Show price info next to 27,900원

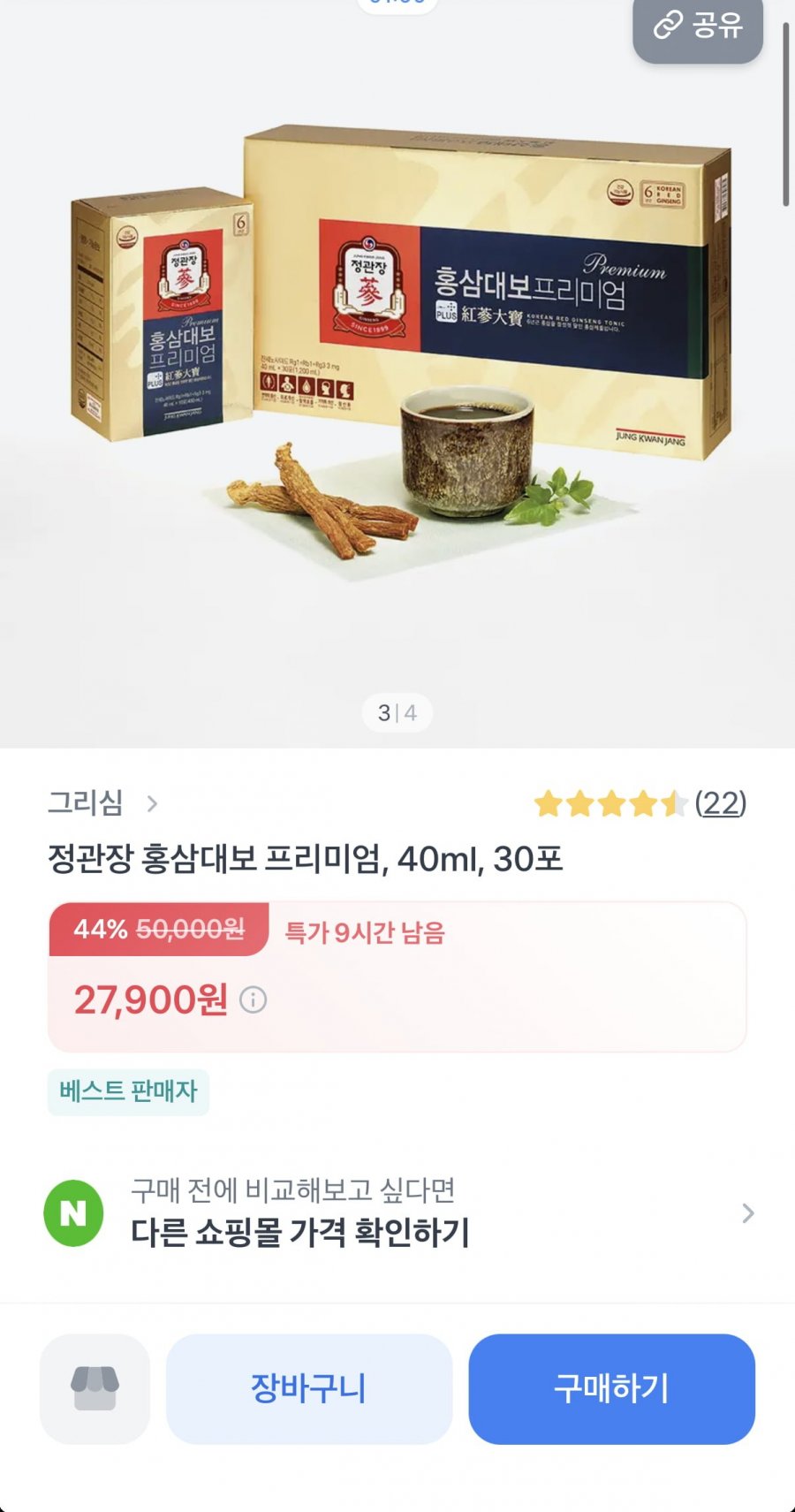254,999
